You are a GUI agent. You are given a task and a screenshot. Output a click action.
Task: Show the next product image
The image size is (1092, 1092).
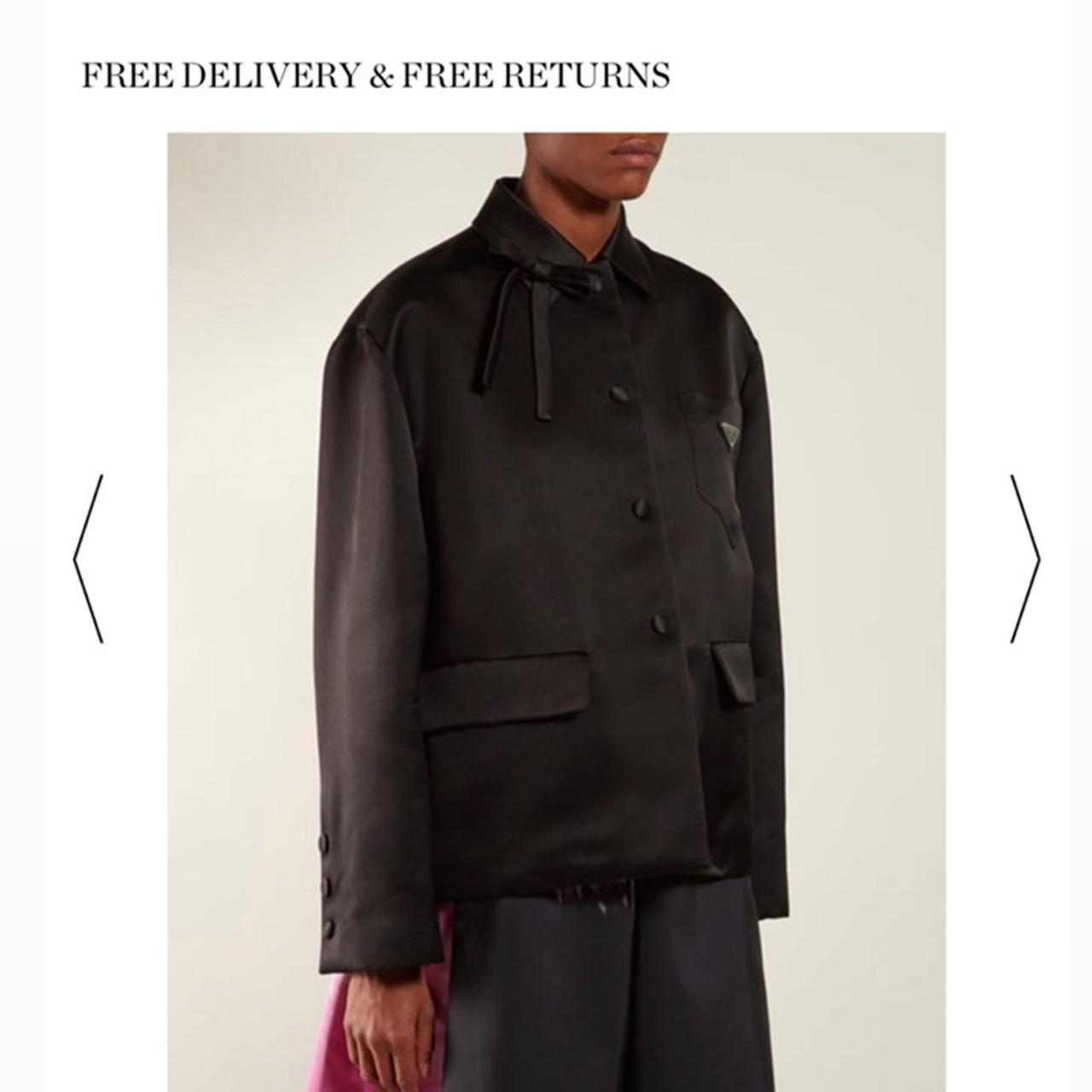click(1025, 559)
